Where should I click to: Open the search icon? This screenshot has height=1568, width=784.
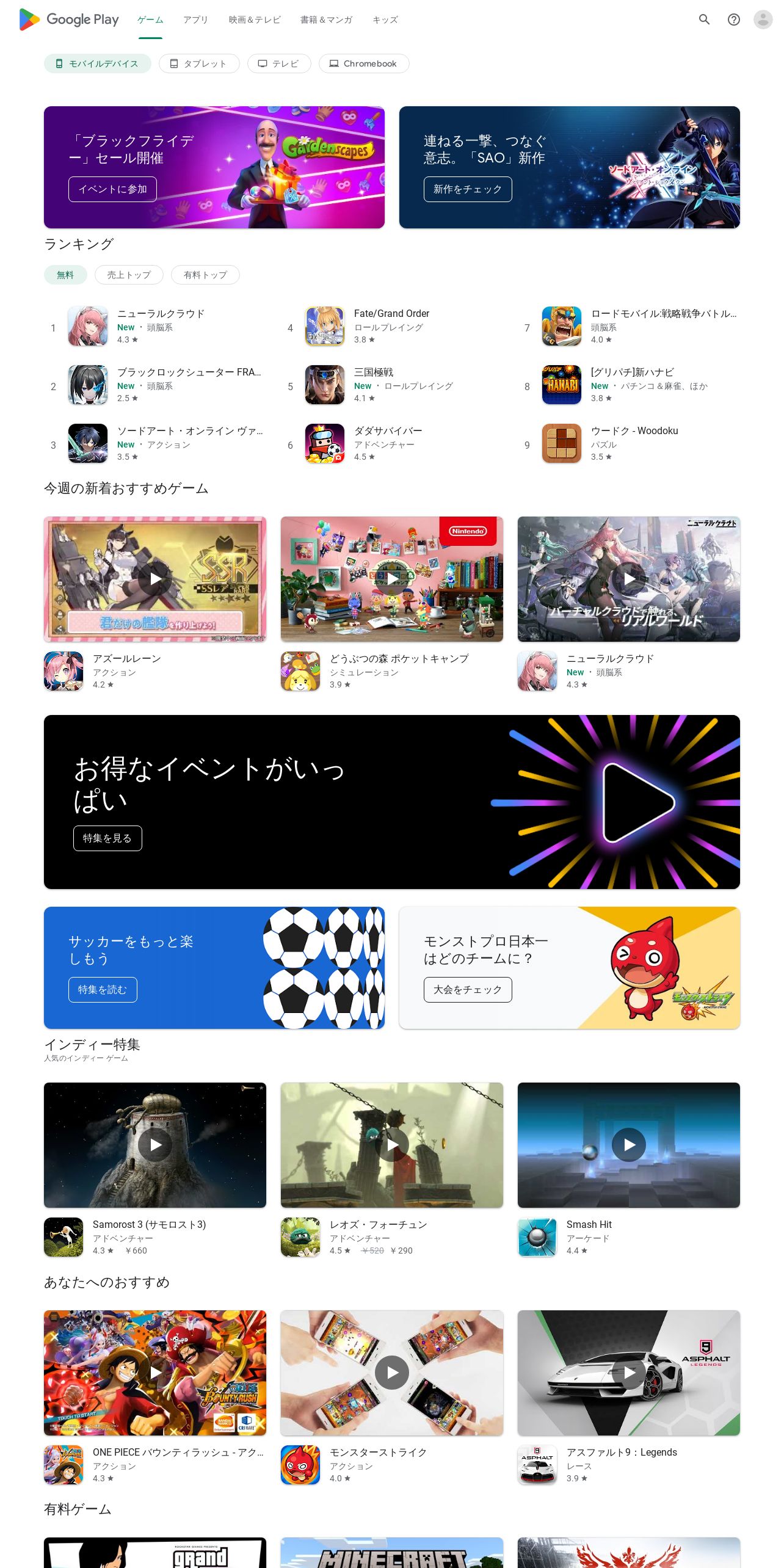pos(704,20)
